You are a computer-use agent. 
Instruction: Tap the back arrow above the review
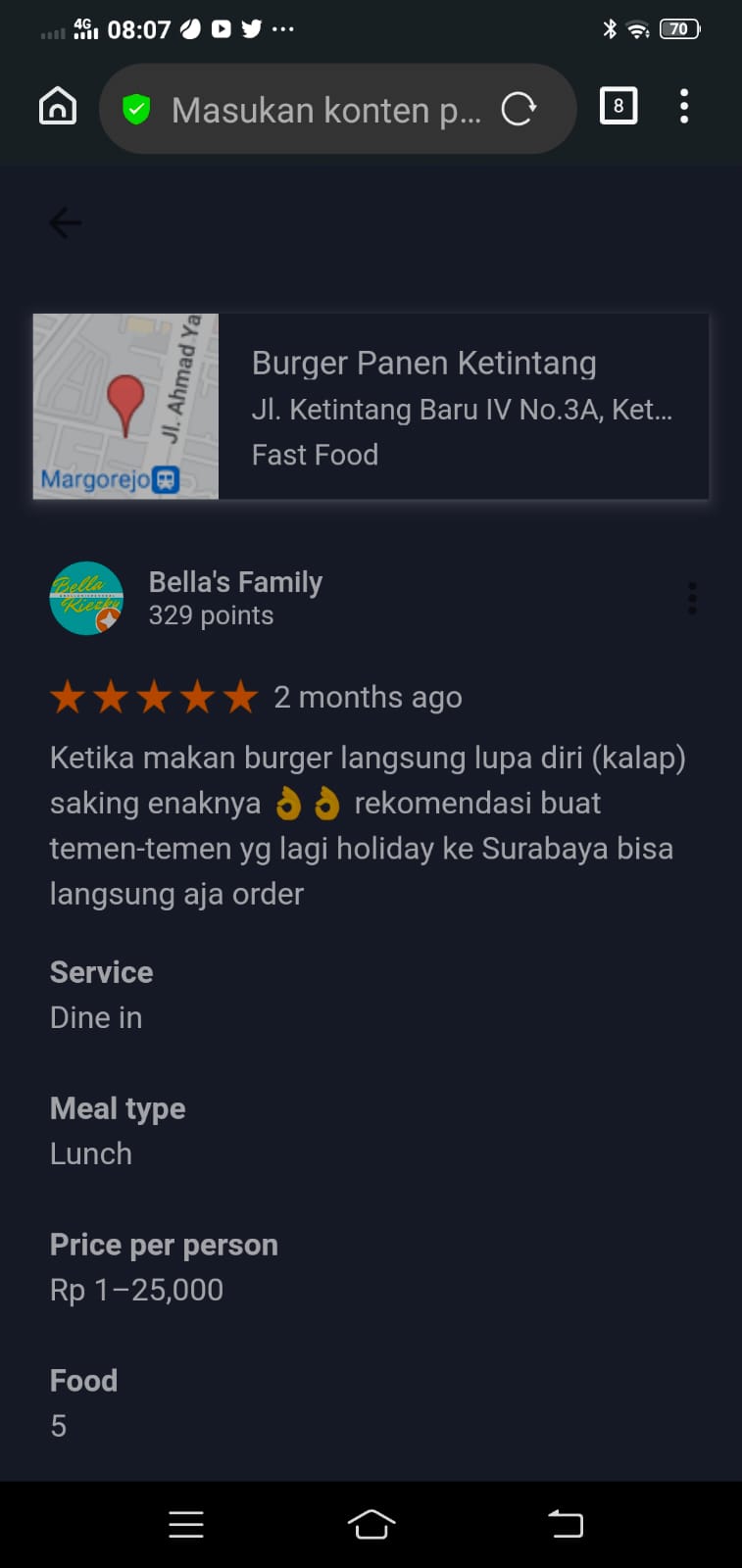pos(64,223)
